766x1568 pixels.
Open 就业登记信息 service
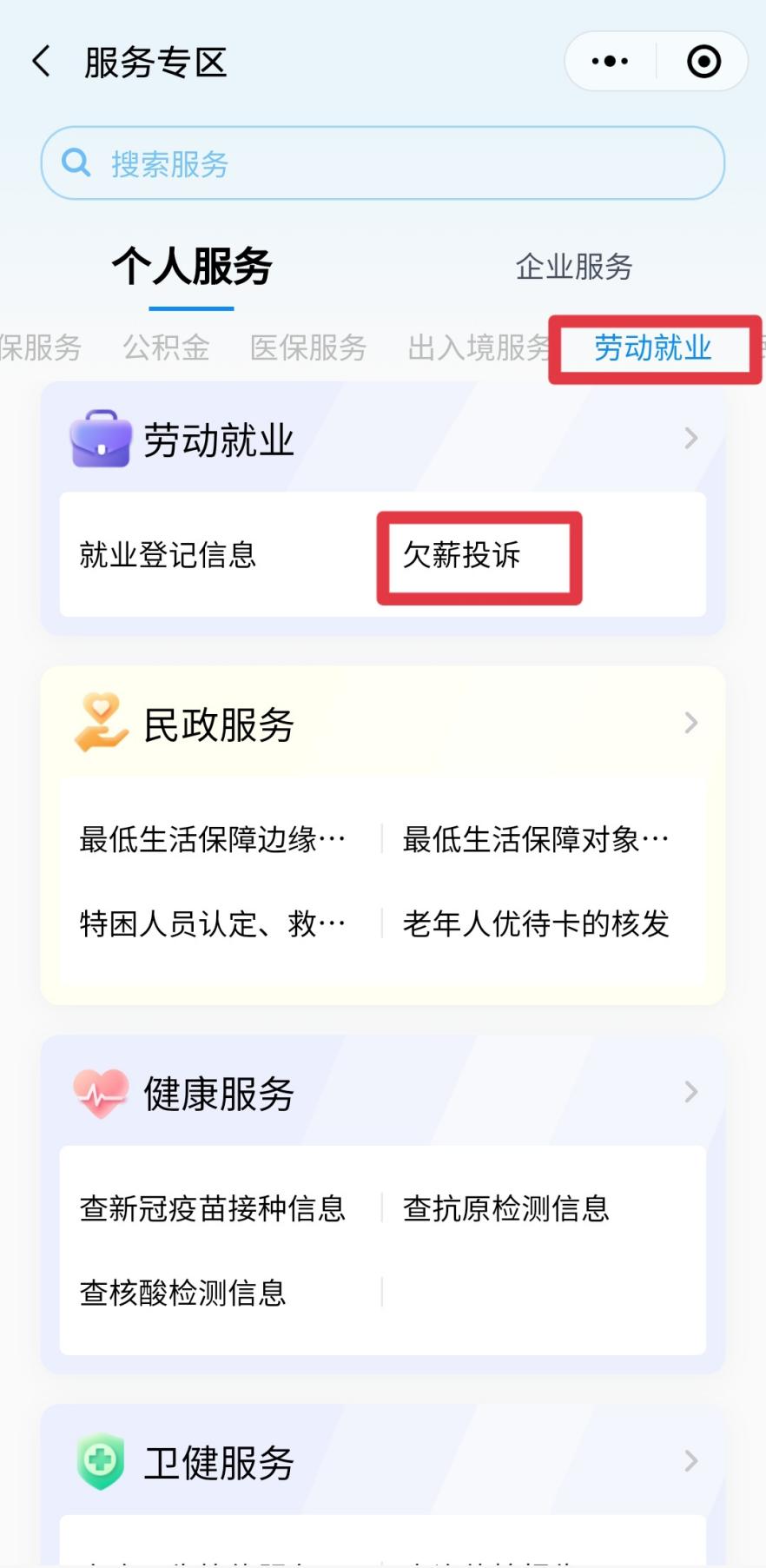pyautogui.click(x=168, y=555)
